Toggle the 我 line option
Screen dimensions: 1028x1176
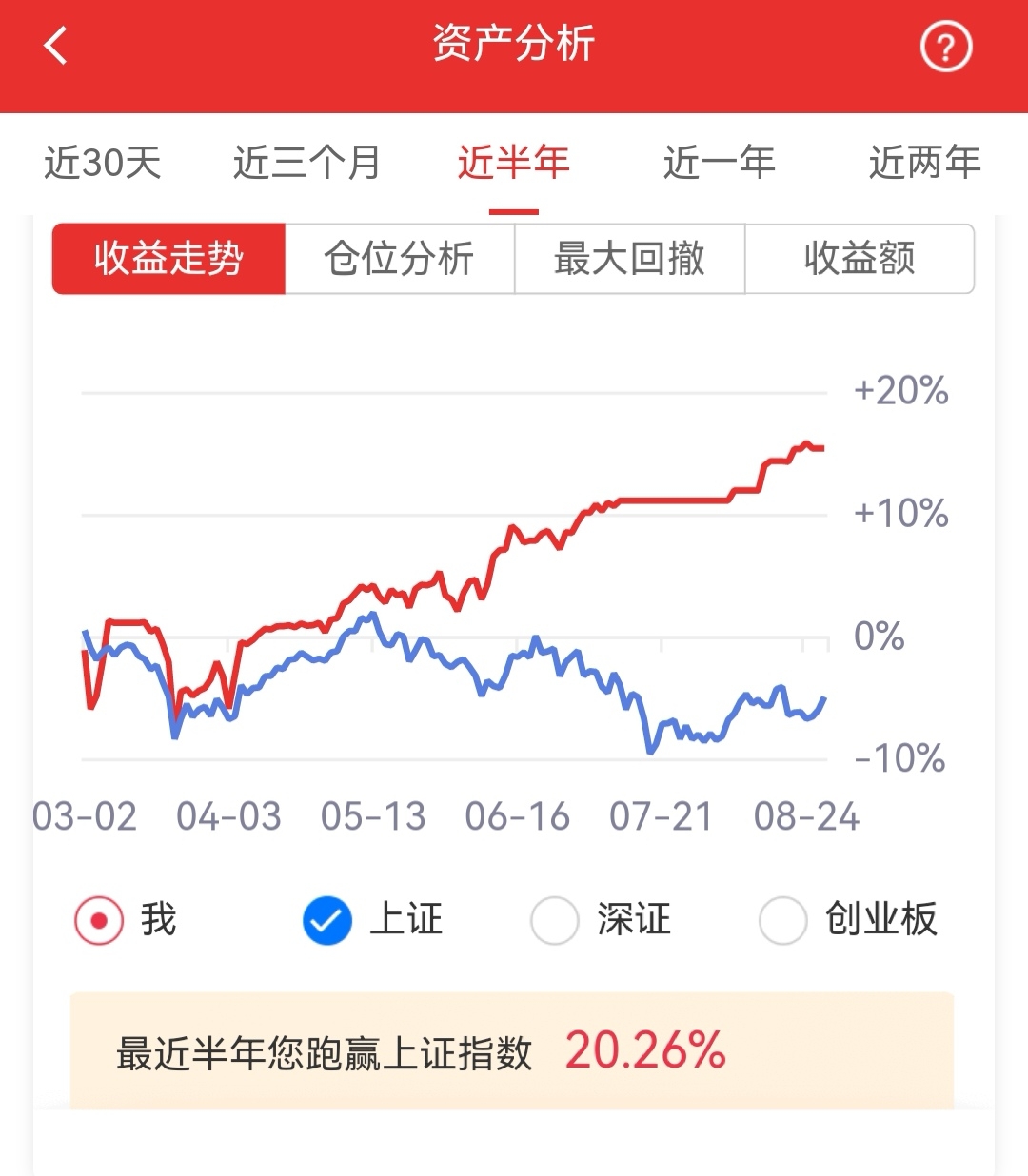click(126, 920)
